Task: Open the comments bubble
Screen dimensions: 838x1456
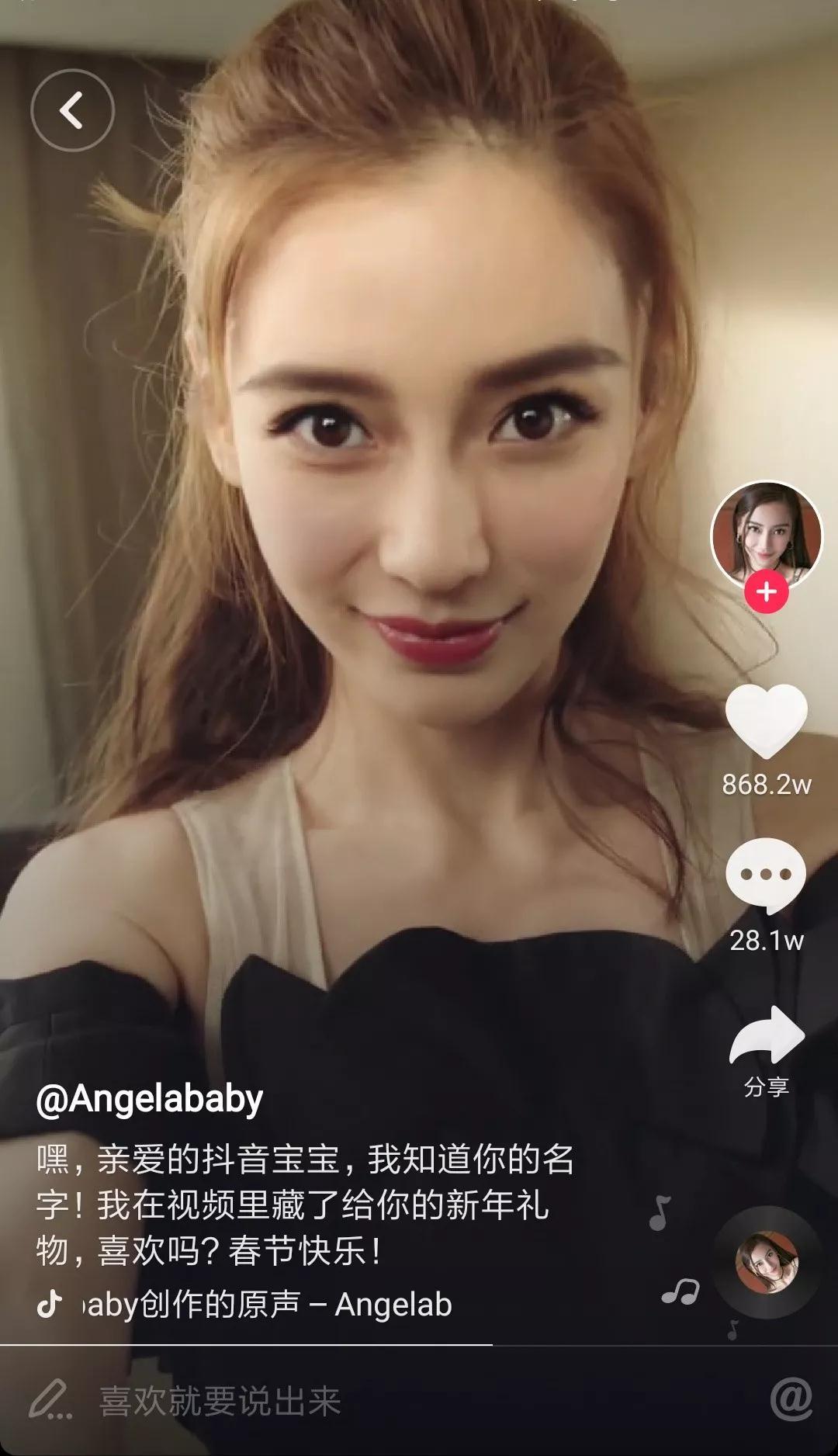Action: (x=766, y=875)
